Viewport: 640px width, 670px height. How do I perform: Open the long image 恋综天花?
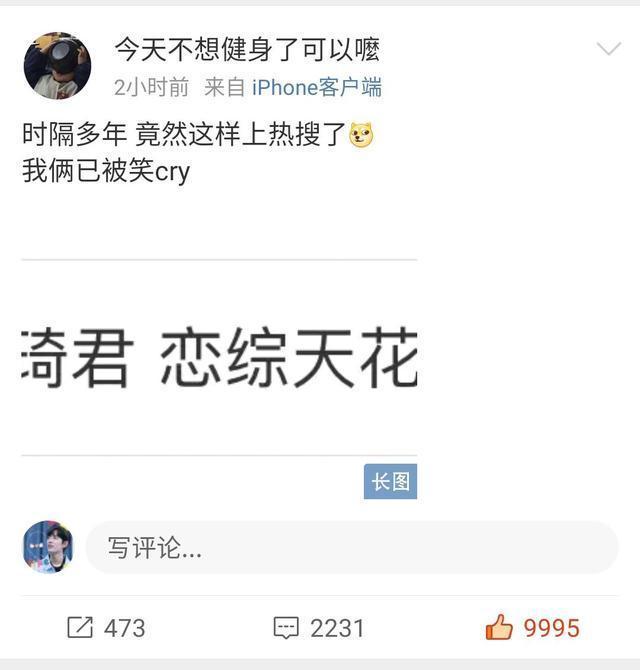pyautogui.click(x=219, y=359)
